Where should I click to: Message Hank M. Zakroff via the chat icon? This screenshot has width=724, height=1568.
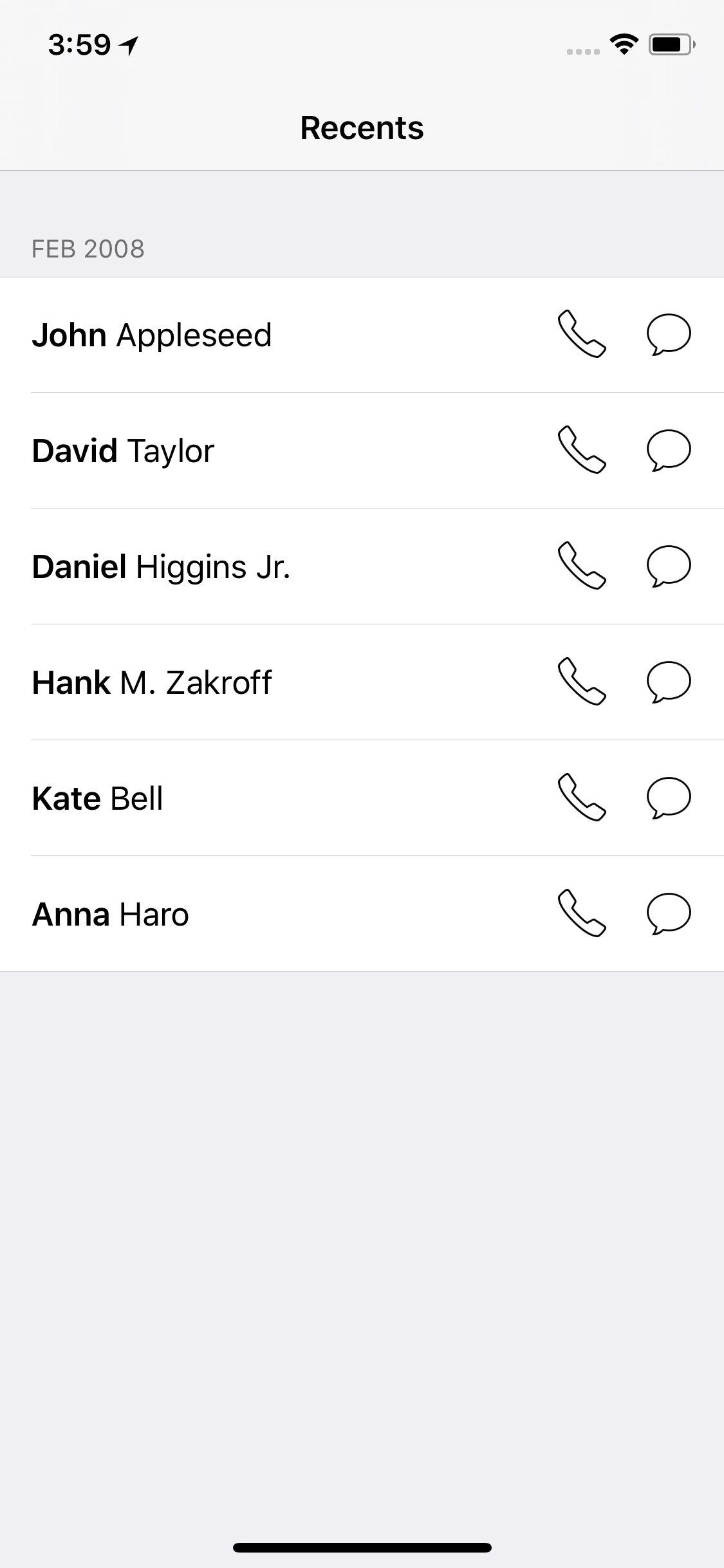669,682
